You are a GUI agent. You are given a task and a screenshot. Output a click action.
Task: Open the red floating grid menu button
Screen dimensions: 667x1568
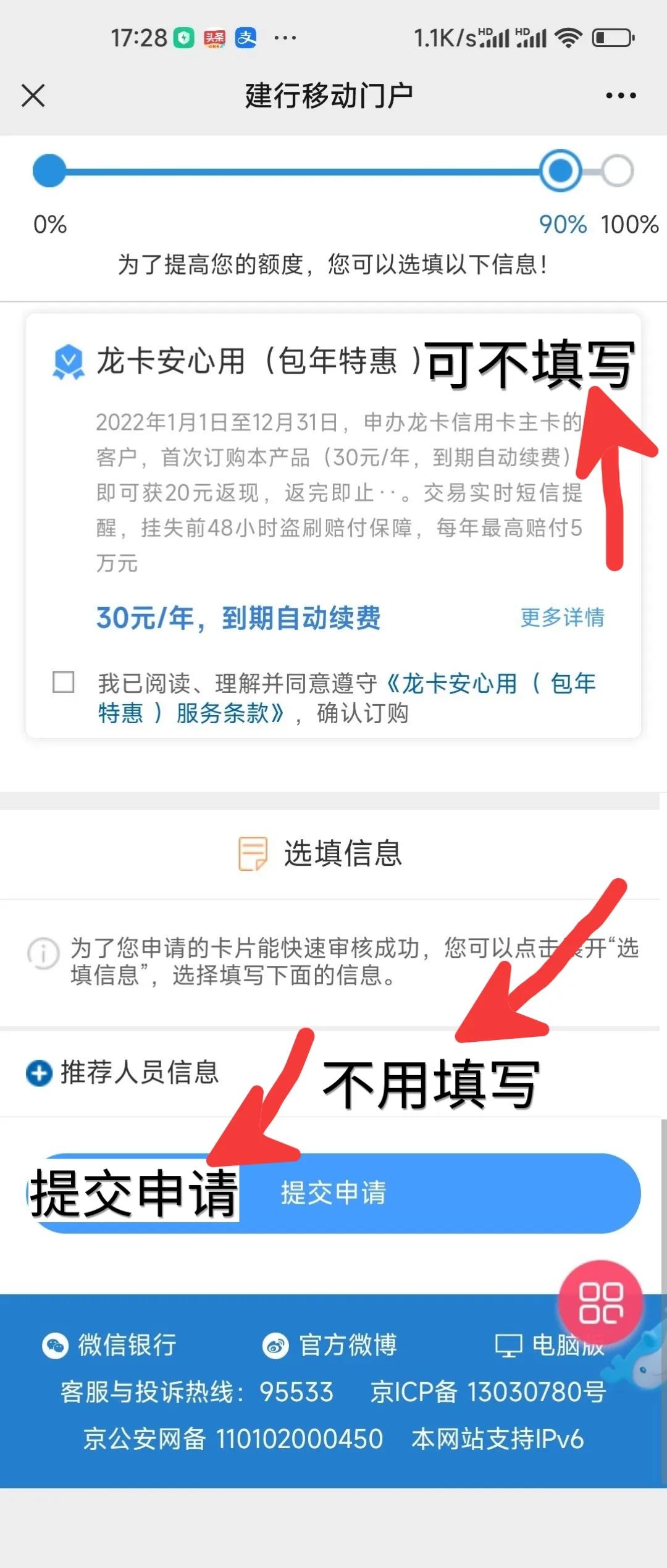(x=600, y=1302)
